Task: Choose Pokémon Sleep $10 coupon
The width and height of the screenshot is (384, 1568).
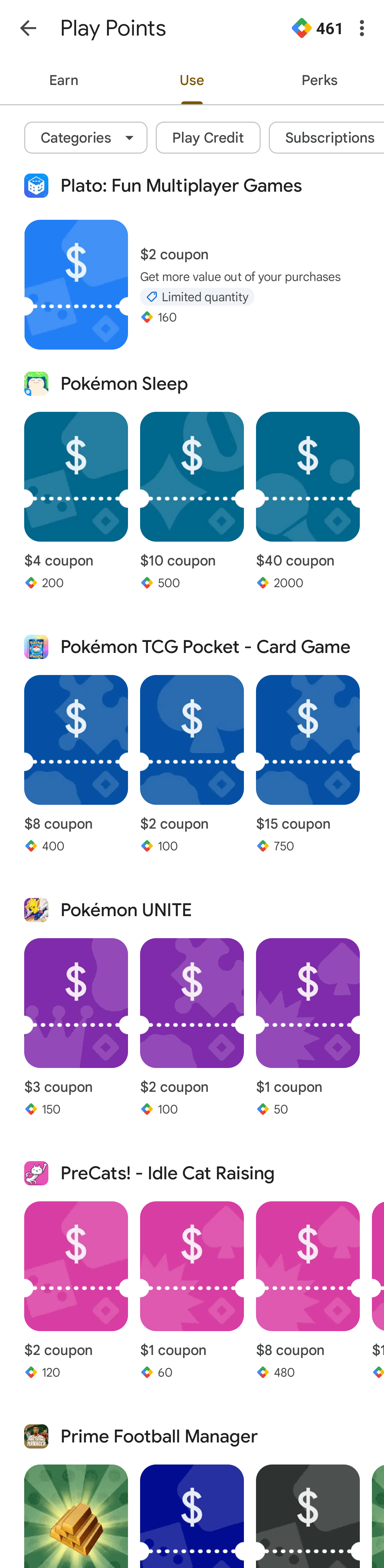Action: pyautogui.click(x=192, y=501)
